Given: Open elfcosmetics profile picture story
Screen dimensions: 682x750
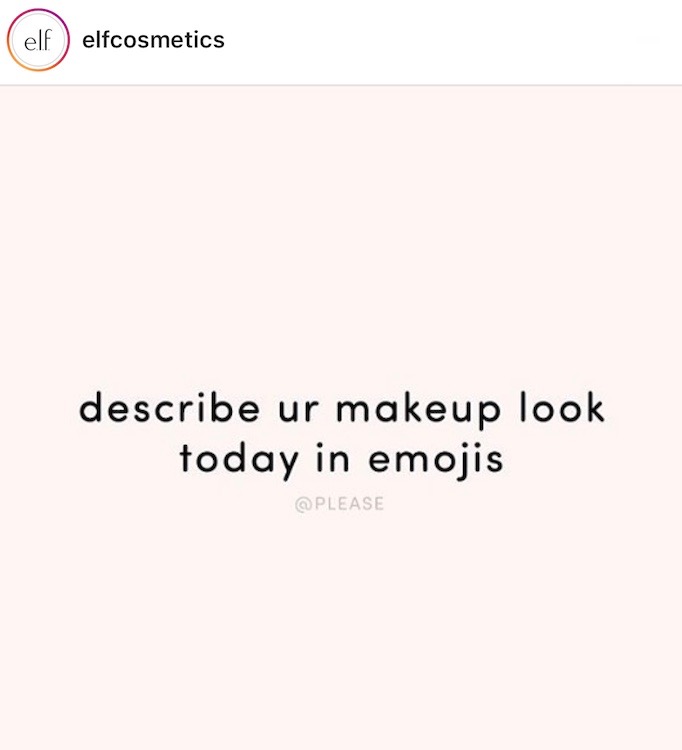Looking at the screenshot, I should [38, 40].
